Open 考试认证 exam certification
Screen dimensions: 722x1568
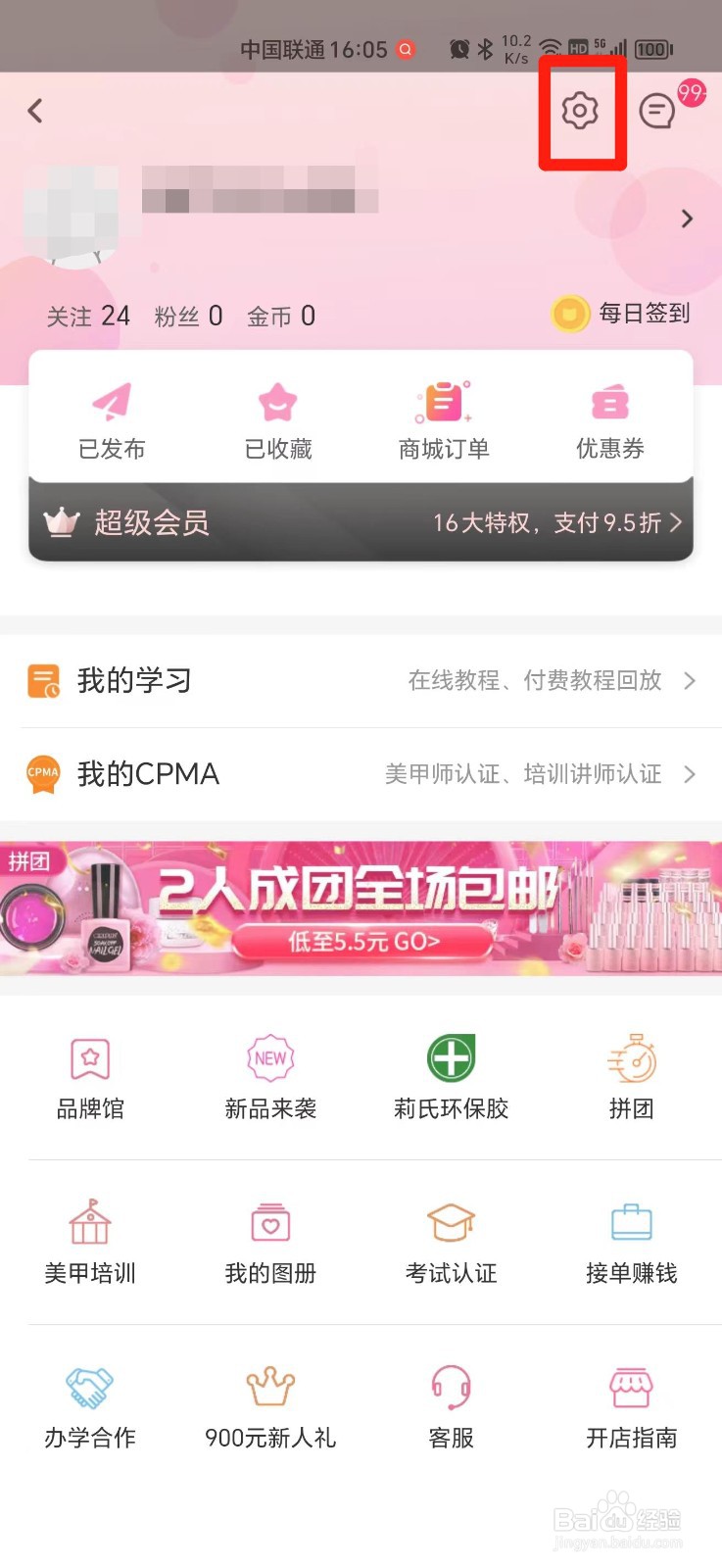[x=450, y=1238]
